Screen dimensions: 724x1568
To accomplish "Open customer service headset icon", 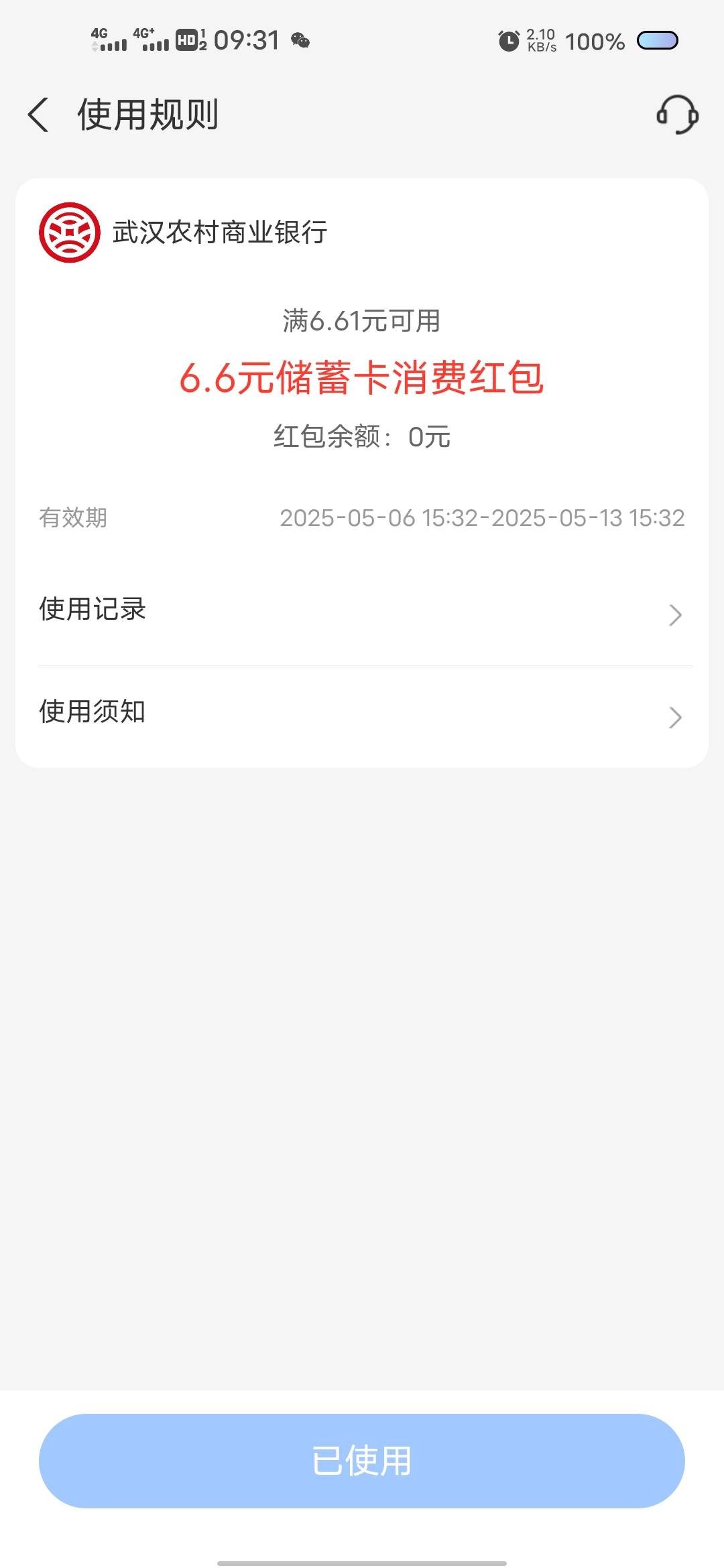I will (677, 115).
